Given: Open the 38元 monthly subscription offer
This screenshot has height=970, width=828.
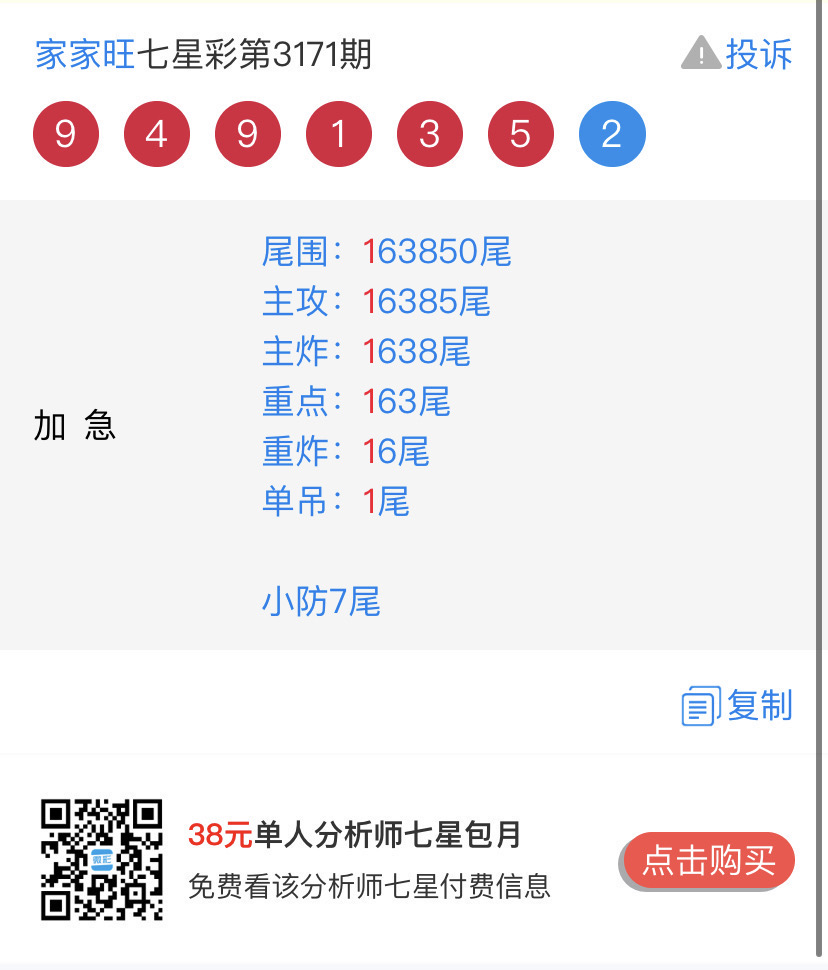Looking at the screenshot, I should point(355,833).
